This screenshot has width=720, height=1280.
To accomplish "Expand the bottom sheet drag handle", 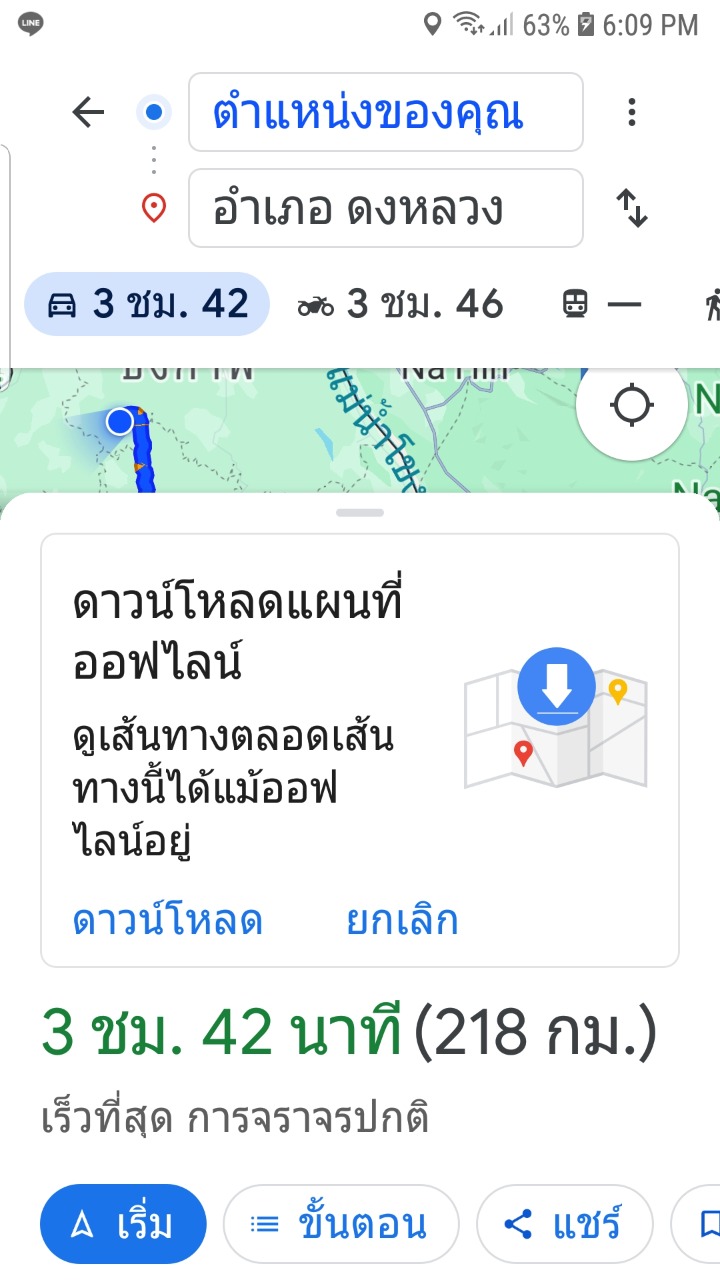I will pos(360,513).
